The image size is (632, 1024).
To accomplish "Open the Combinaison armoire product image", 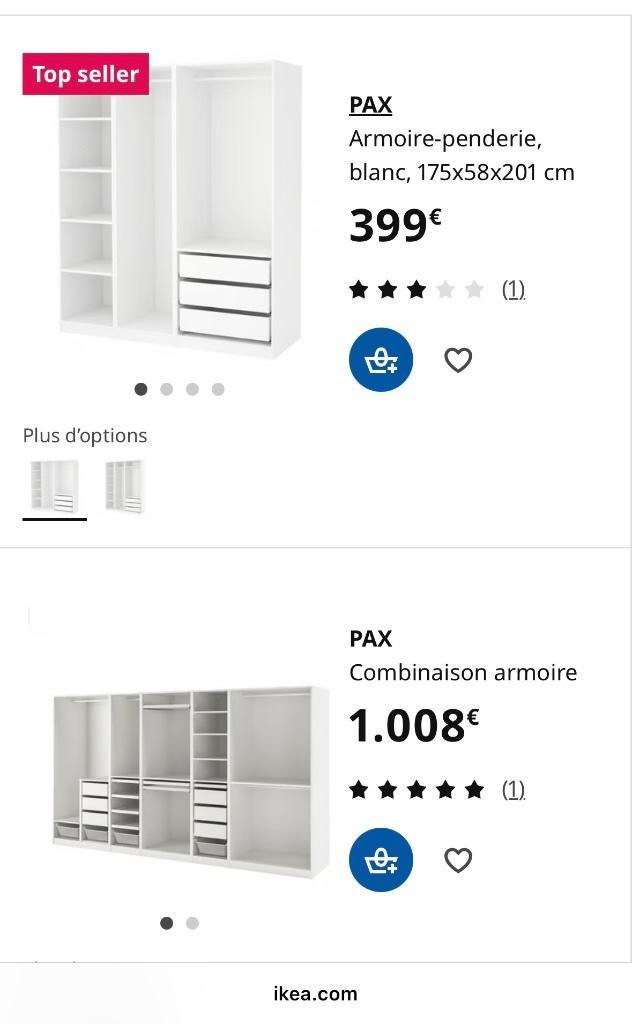I will point(190,780).
